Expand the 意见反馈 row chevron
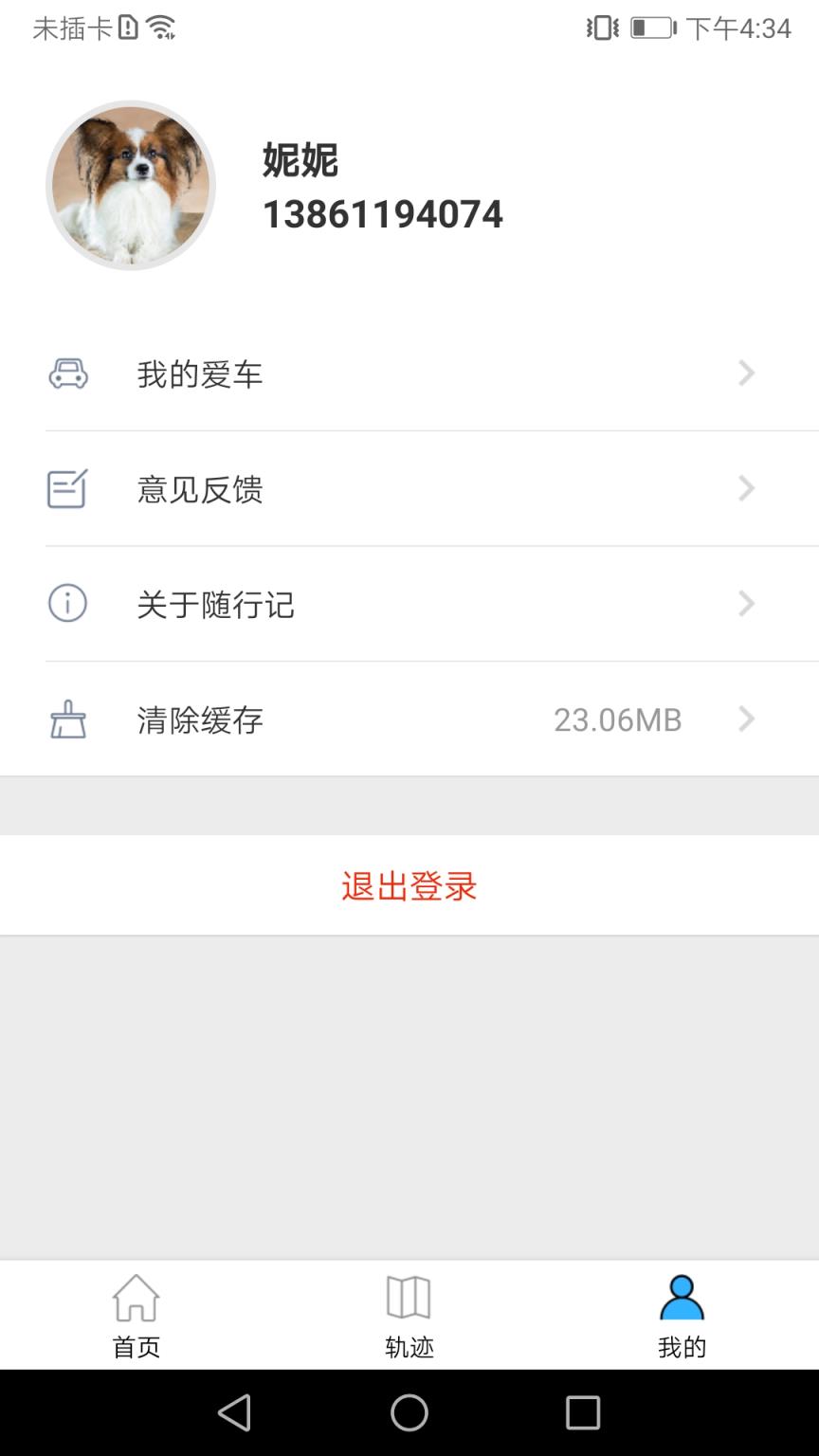The width and height of the screenshot is (819, 1456). pos(746,489)
